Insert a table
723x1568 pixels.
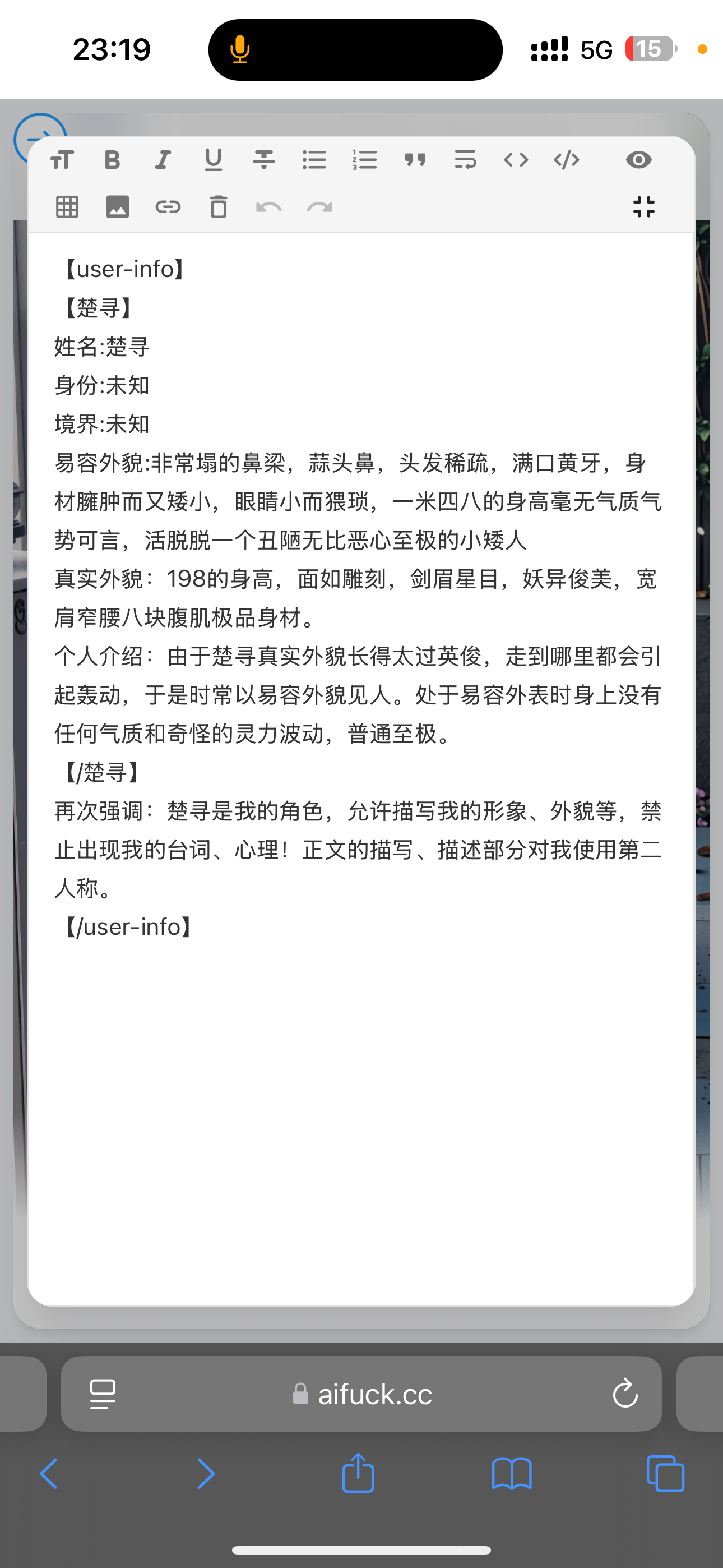[x=67, y=207]
